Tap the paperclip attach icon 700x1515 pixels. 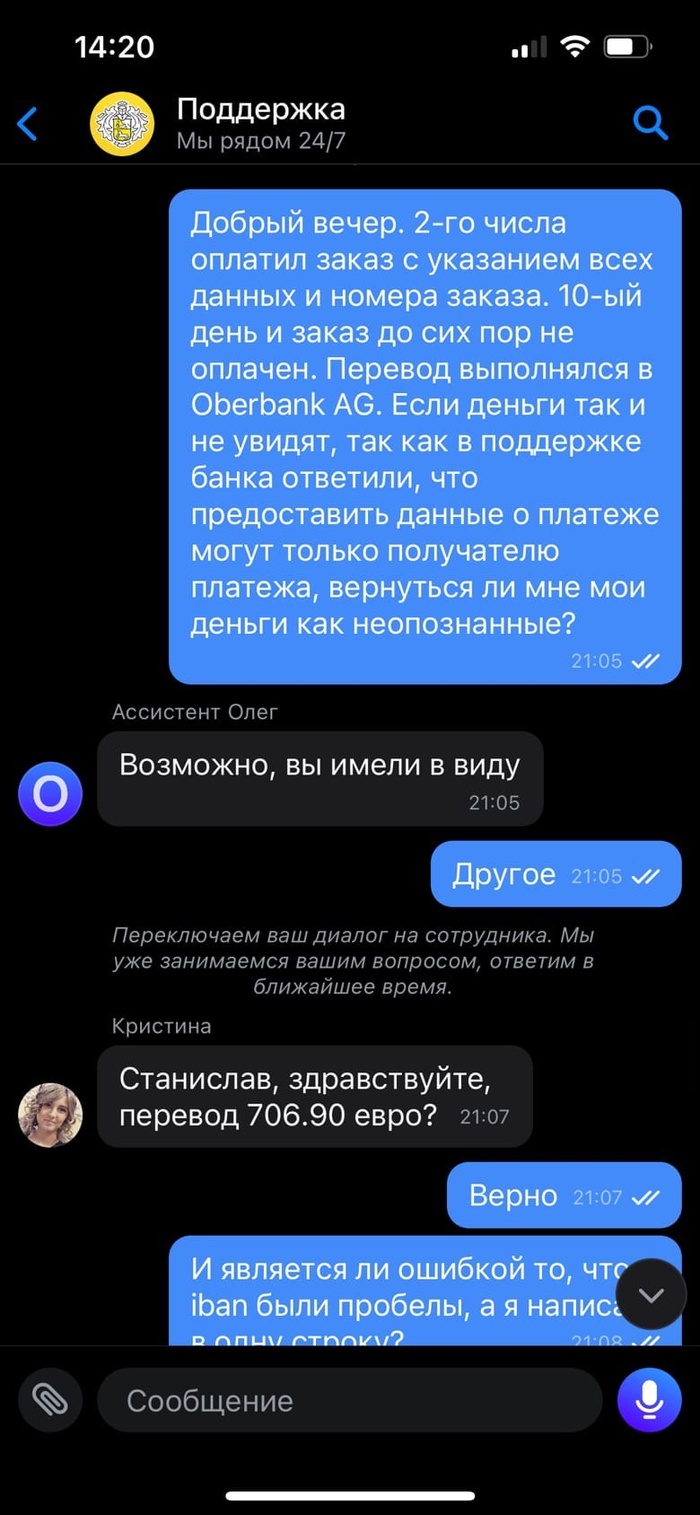[x=49, y=1400]
